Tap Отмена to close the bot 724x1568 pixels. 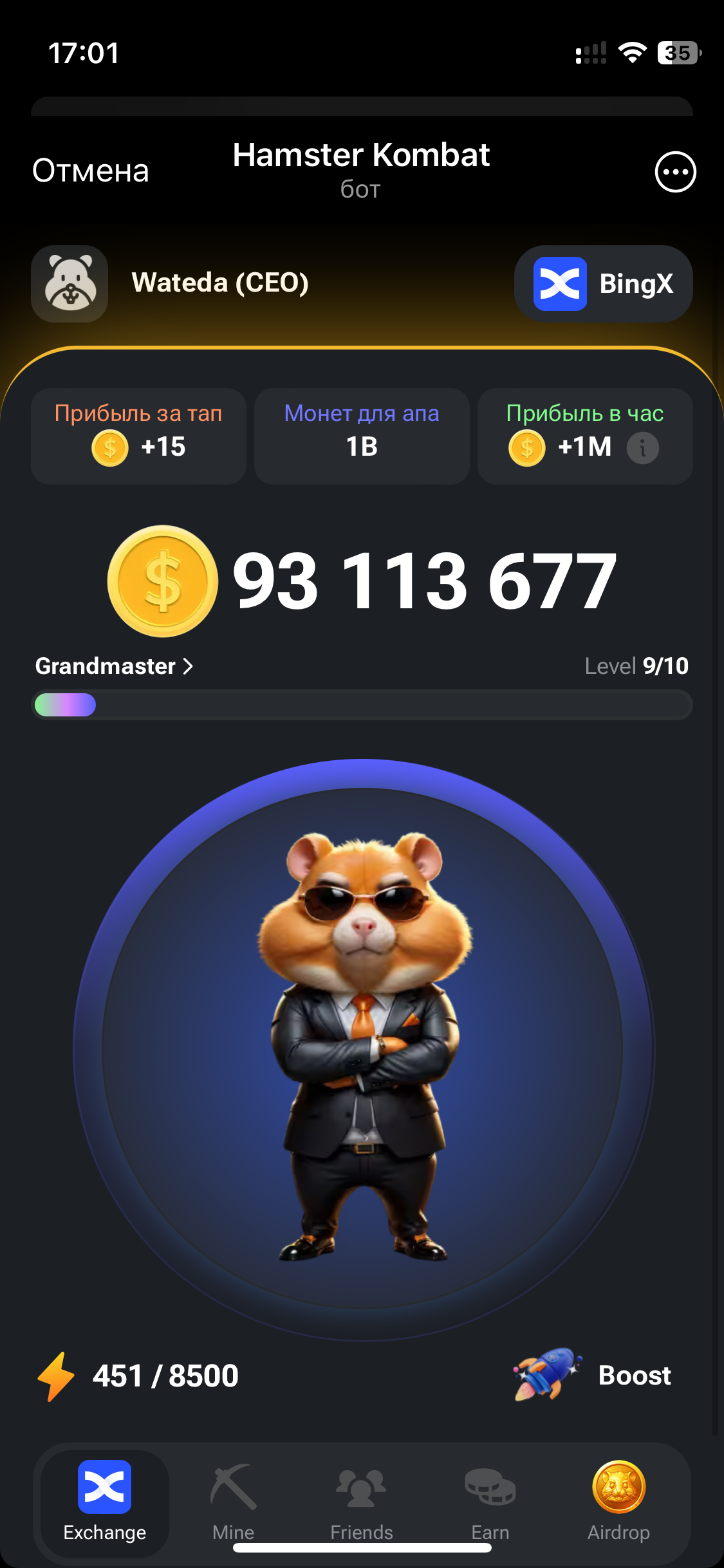pyautogui.click(x=91, y=171)
